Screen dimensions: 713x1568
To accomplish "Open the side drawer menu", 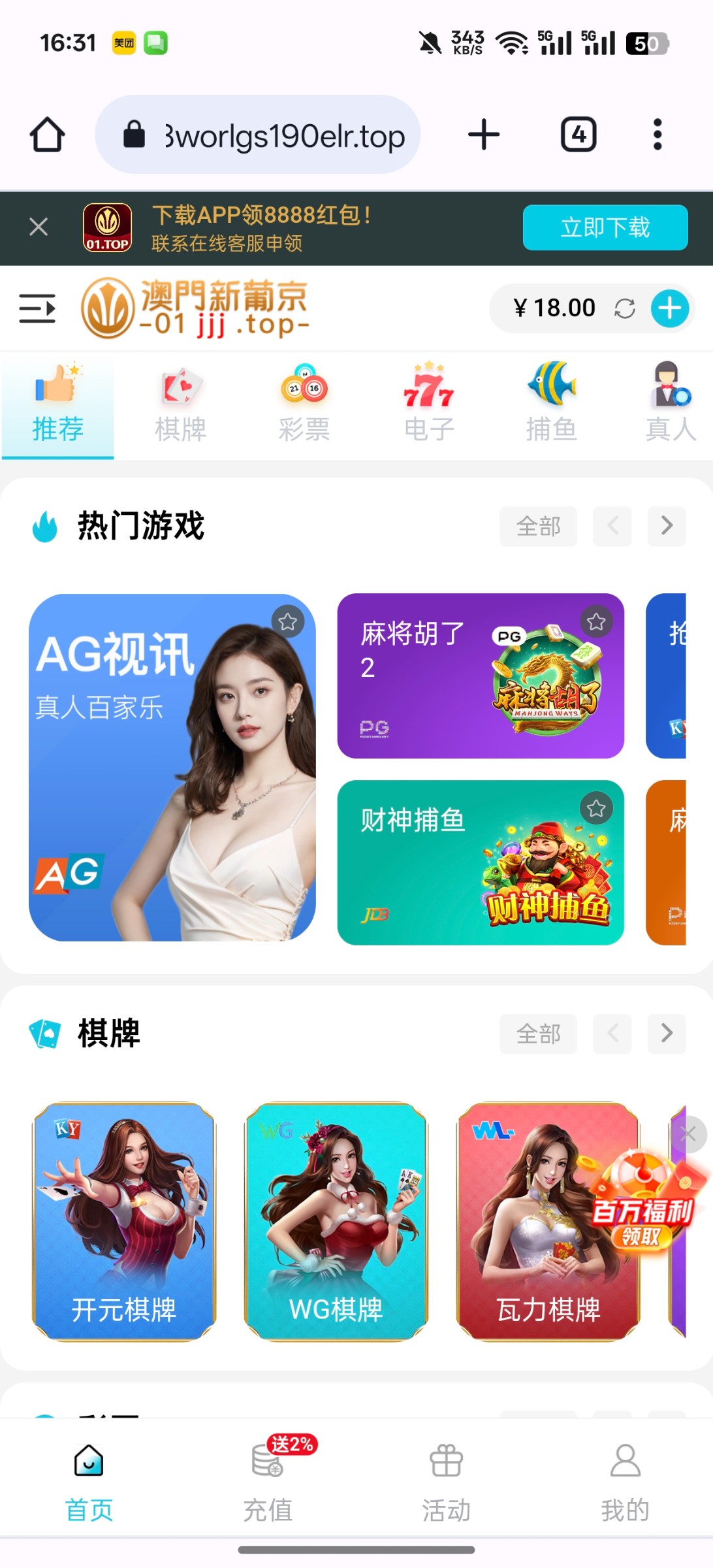I will (37, 308).
